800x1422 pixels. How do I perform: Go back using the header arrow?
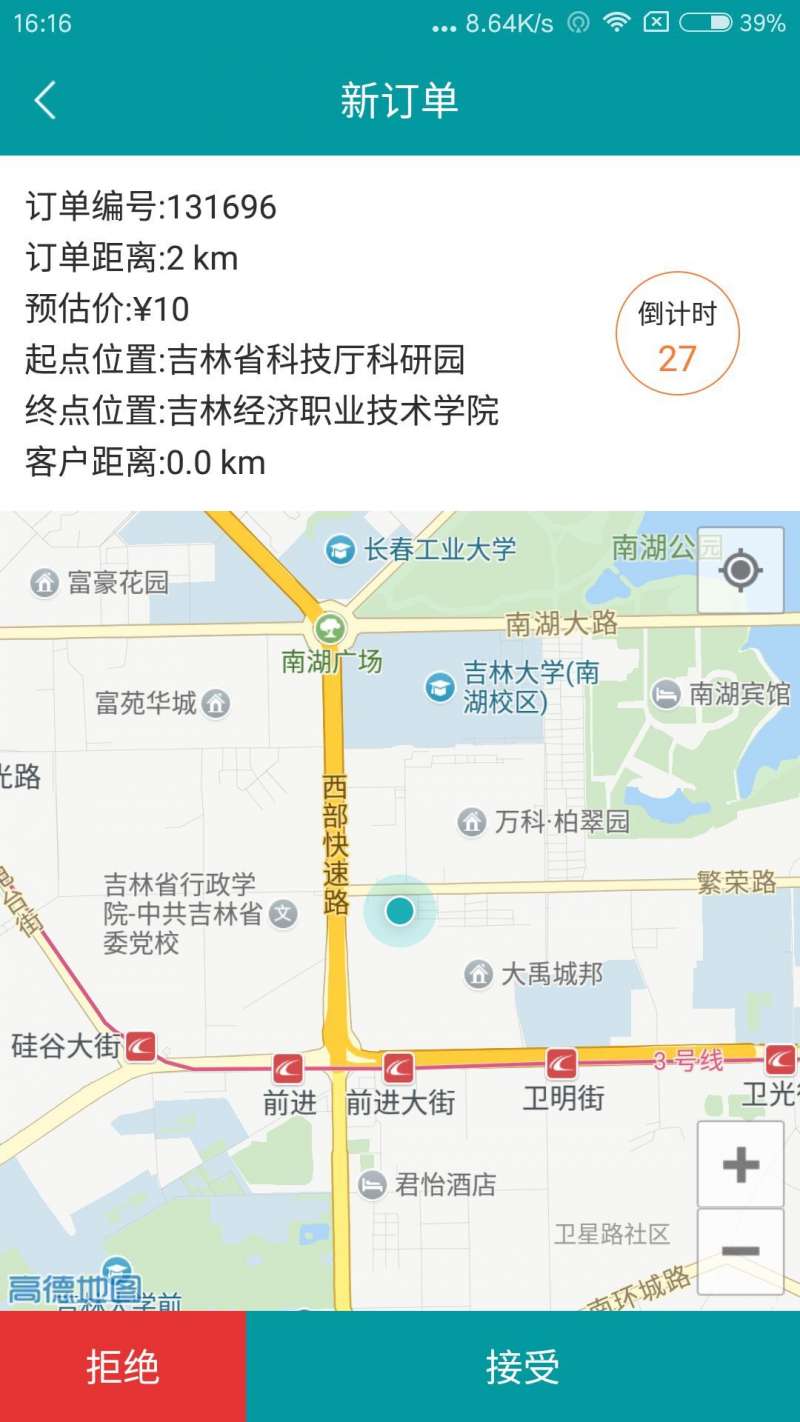[45, 101]
